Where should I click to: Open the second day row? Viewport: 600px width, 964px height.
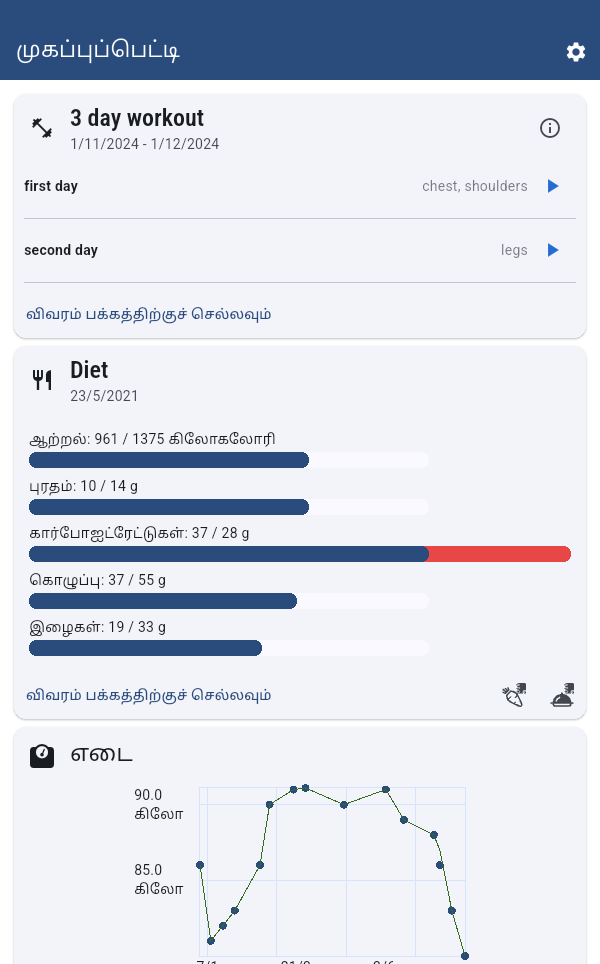(x=300, y=250)
